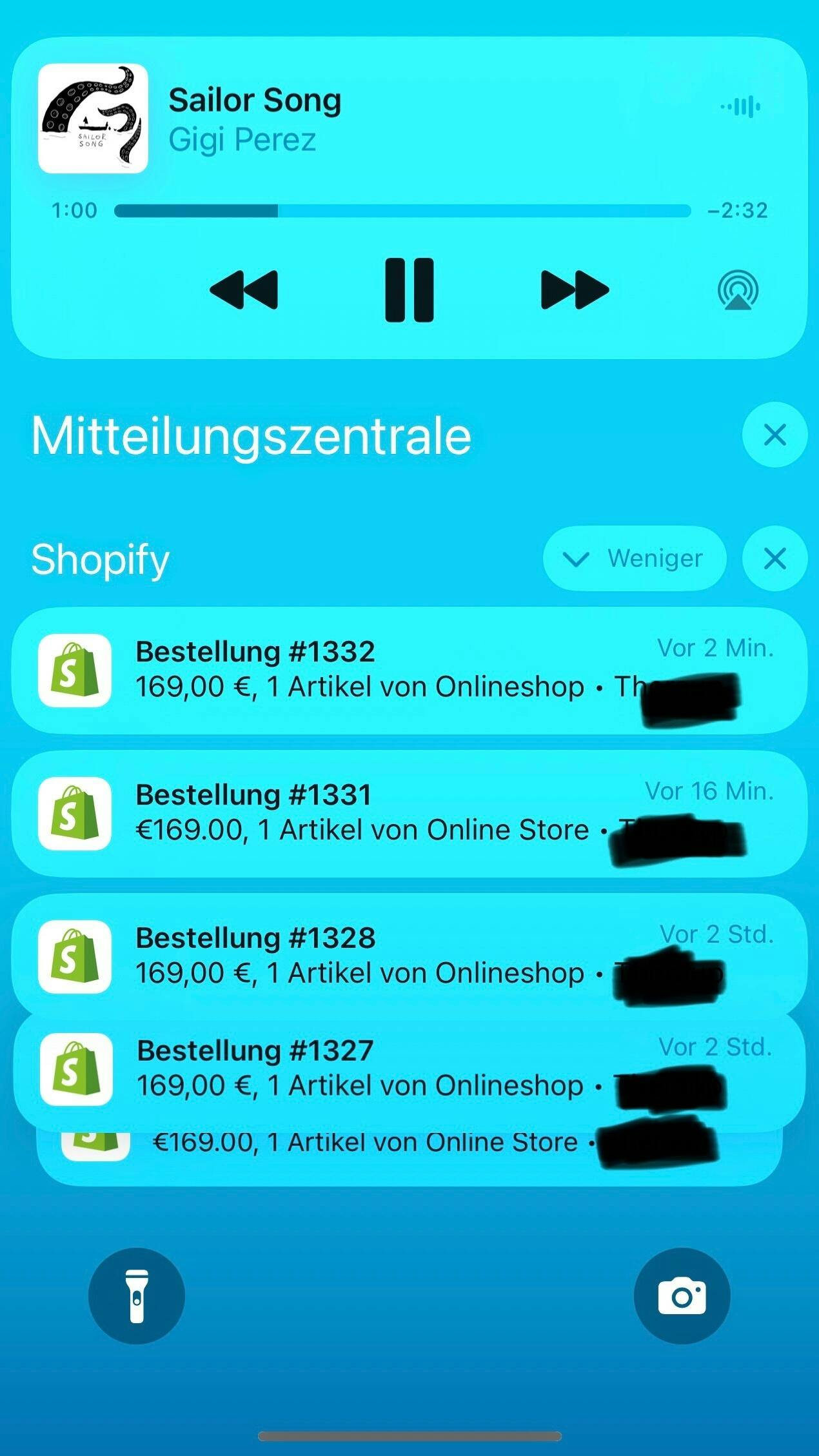Open the Sailor Song album artwork
This screenshot has height=1456, width=819.
point(93,119)
